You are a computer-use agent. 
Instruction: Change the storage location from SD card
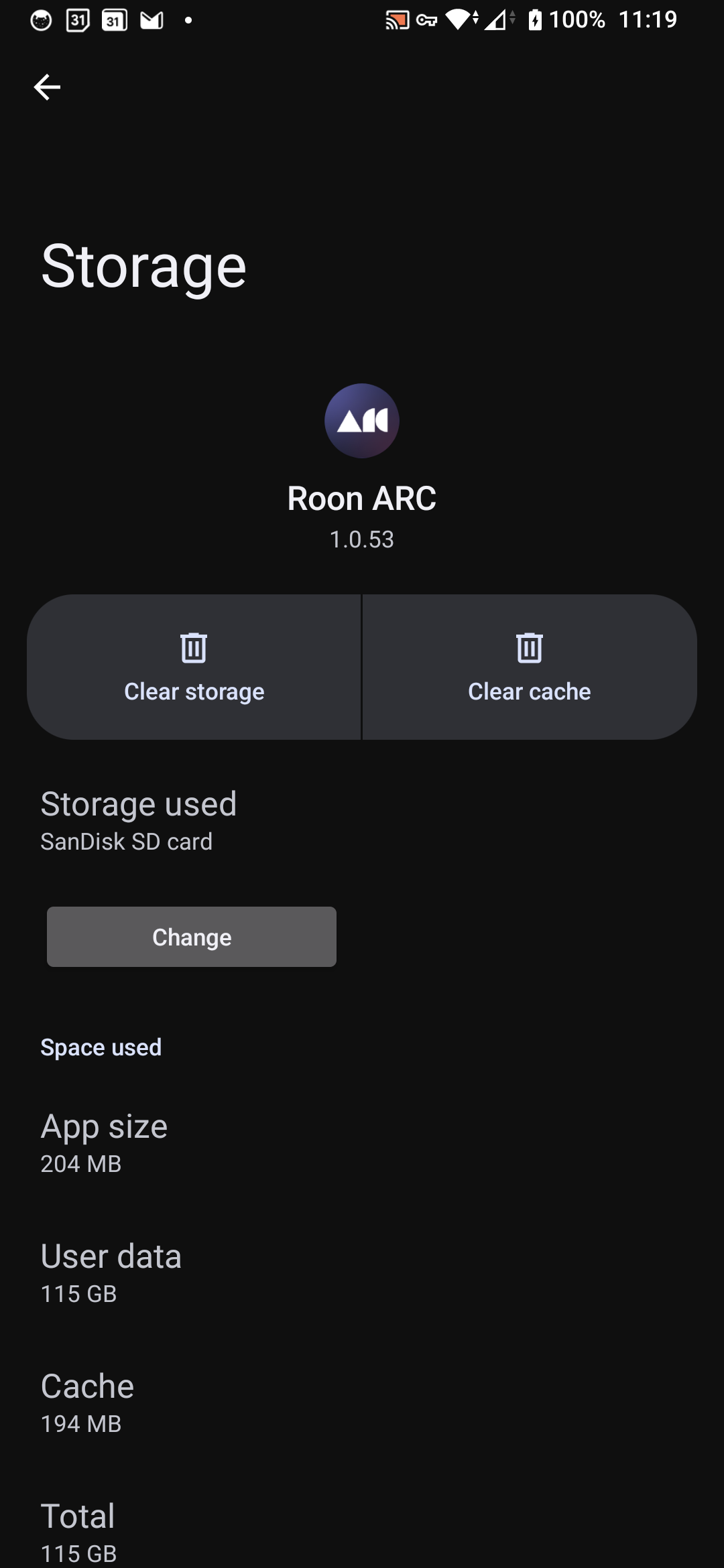192,937
